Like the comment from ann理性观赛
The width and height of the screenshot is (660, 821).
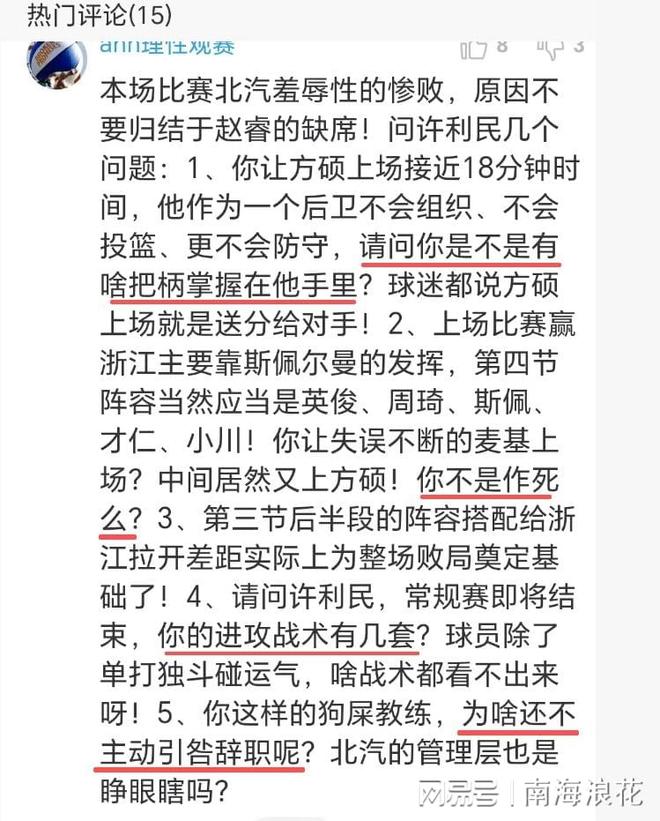(473, 47)
